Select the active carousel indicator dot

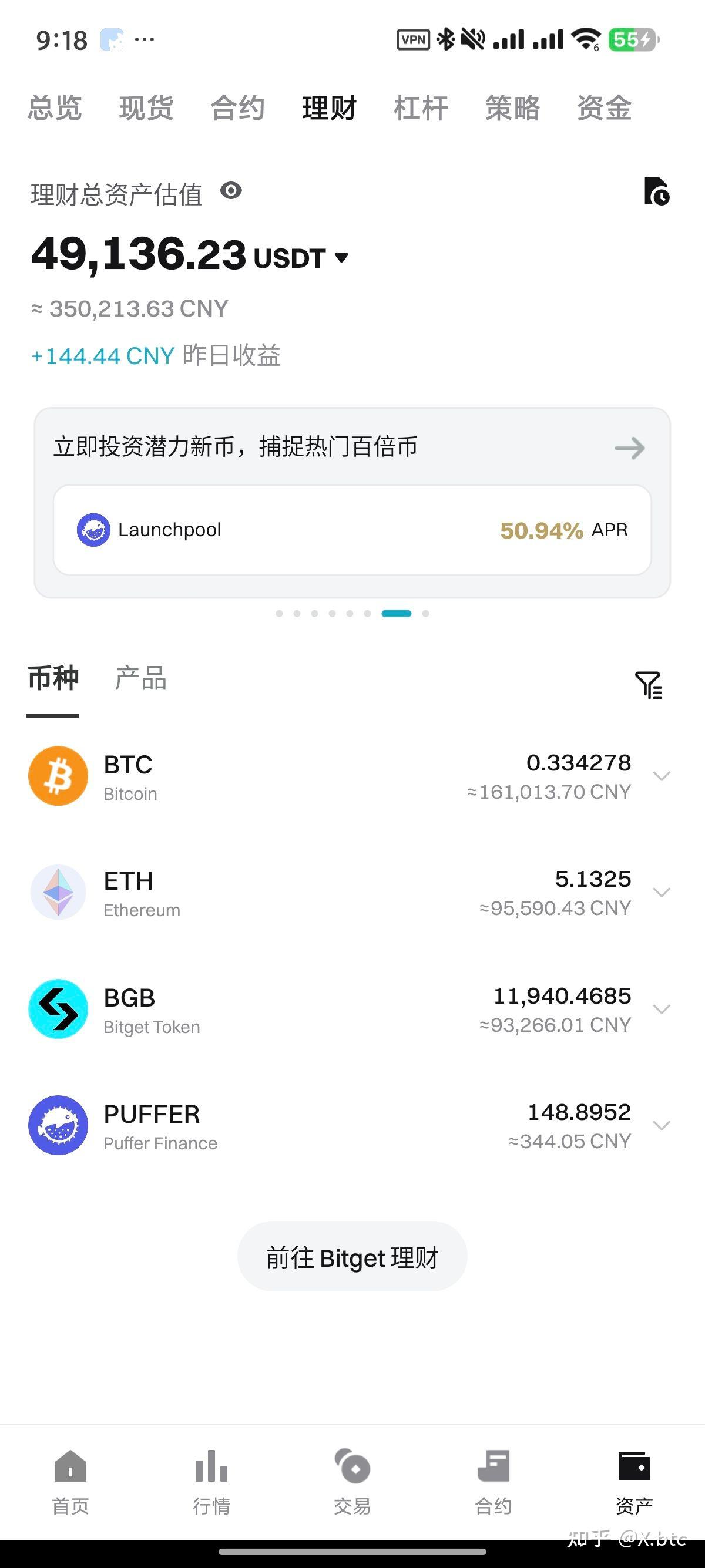[x=397, y=613]
